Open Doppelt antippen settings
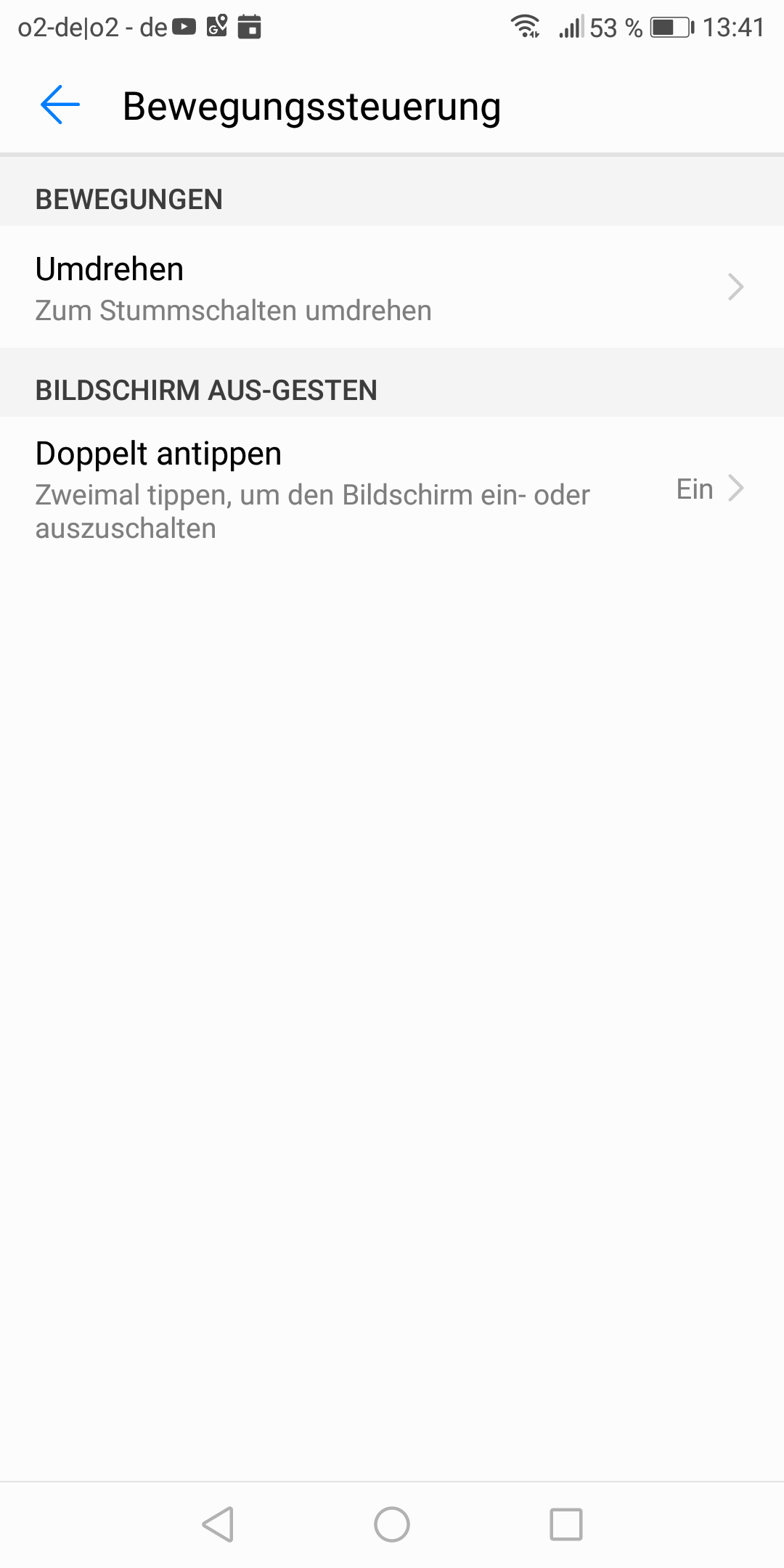Screen dimensions: 784x1568 tap(392, 489)
